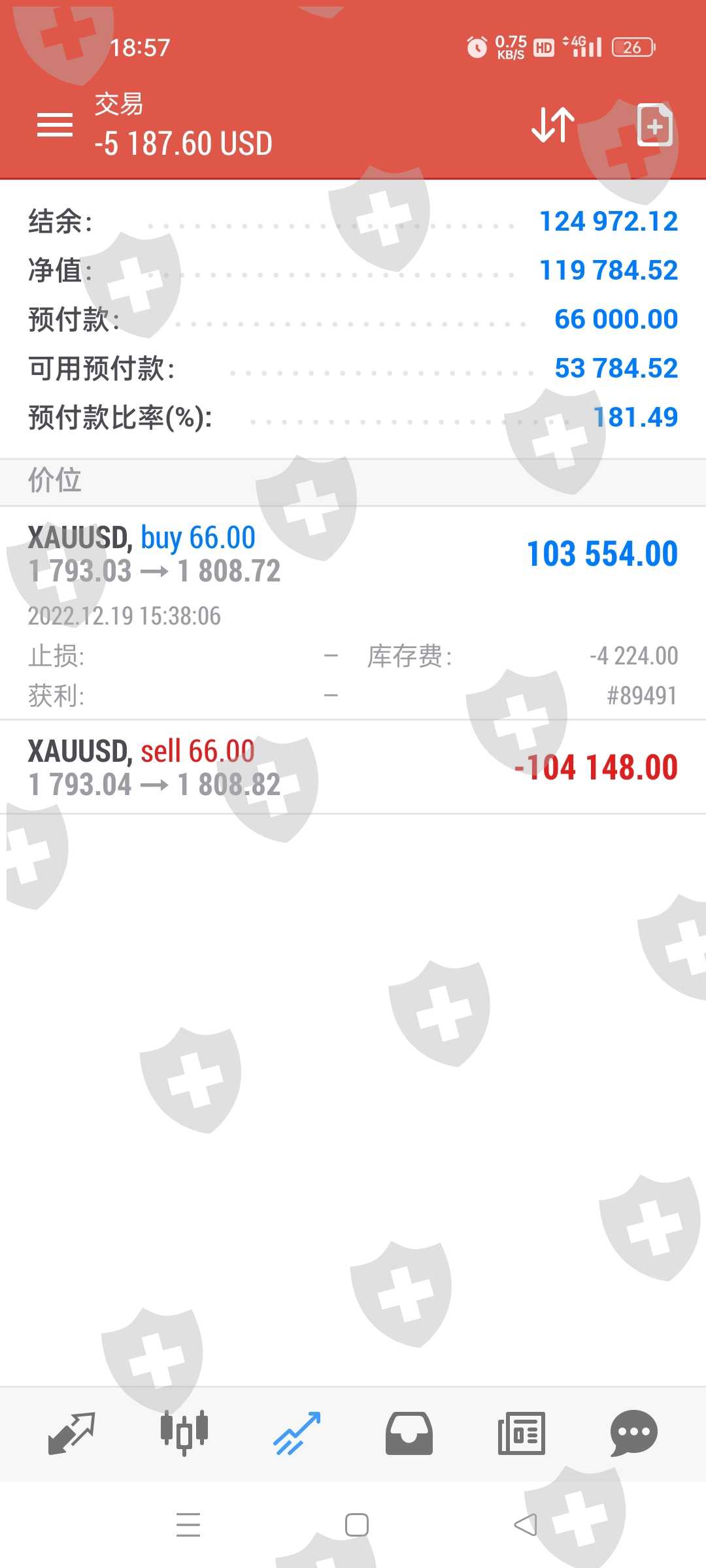Open the history inbox tab
706x1568 pixels.
point(409,1433)
